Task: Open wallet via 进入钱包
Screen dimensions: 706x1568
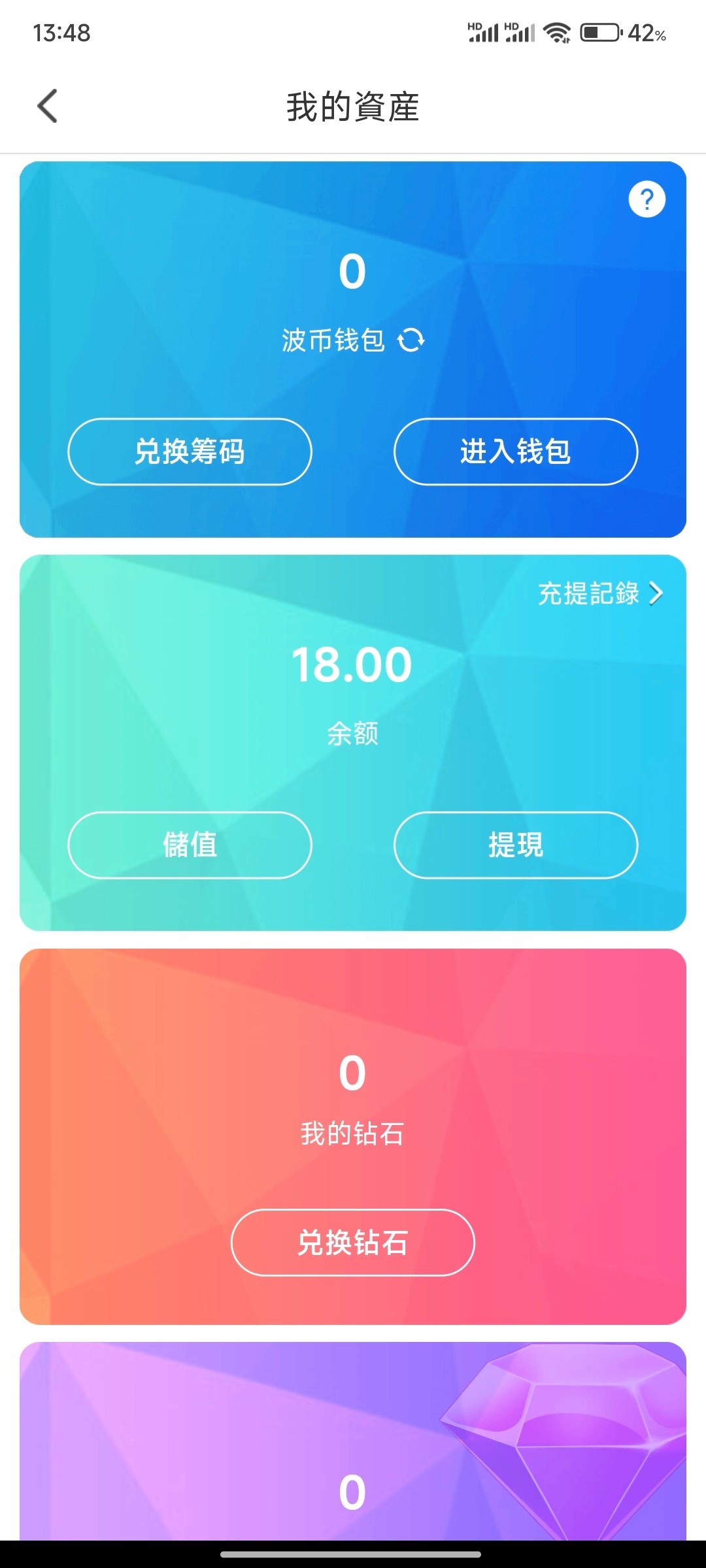Action: (515, 451)
